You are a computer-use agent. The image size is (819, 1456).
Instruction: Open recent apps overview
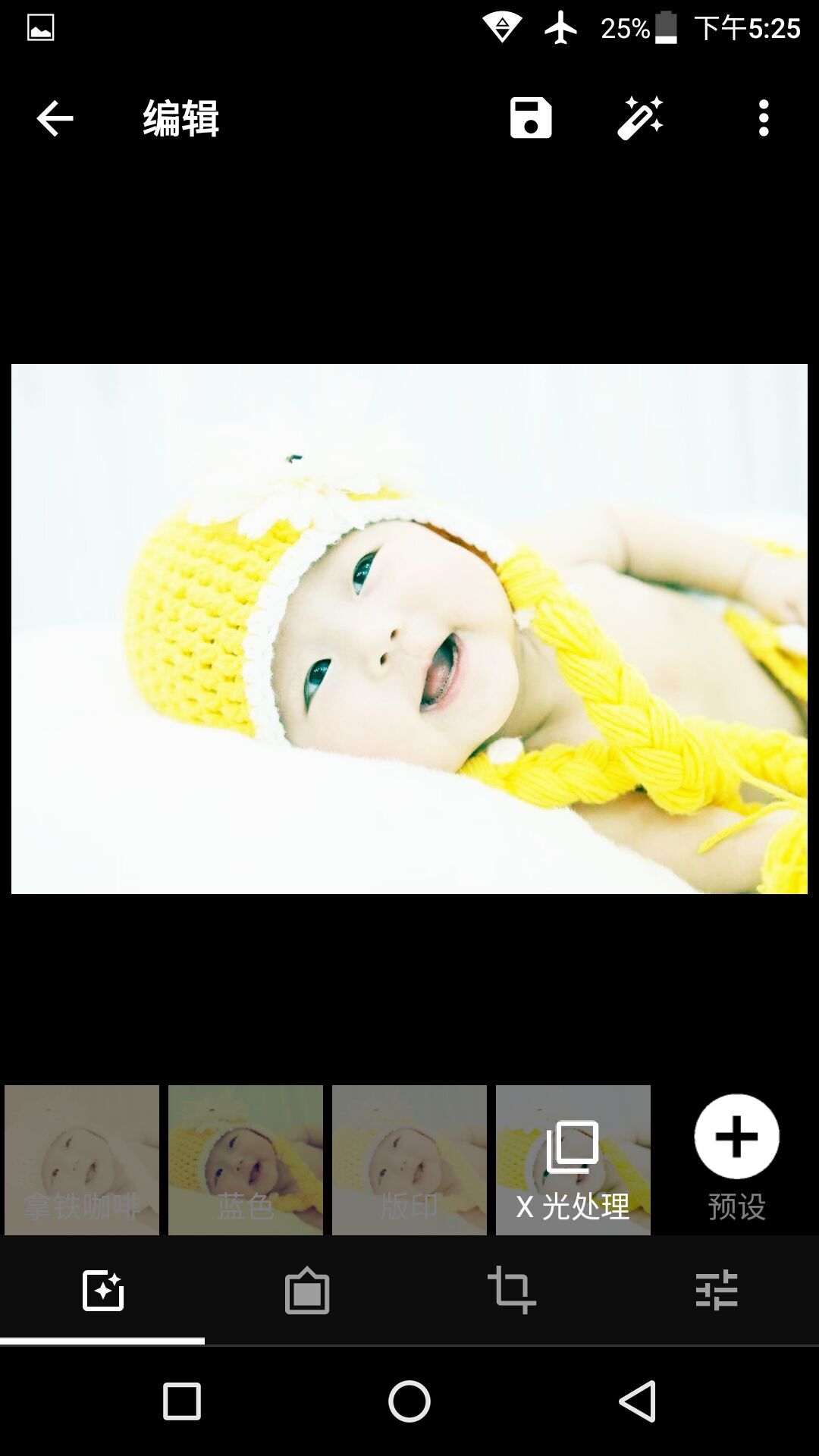[x=182, y=1401]
